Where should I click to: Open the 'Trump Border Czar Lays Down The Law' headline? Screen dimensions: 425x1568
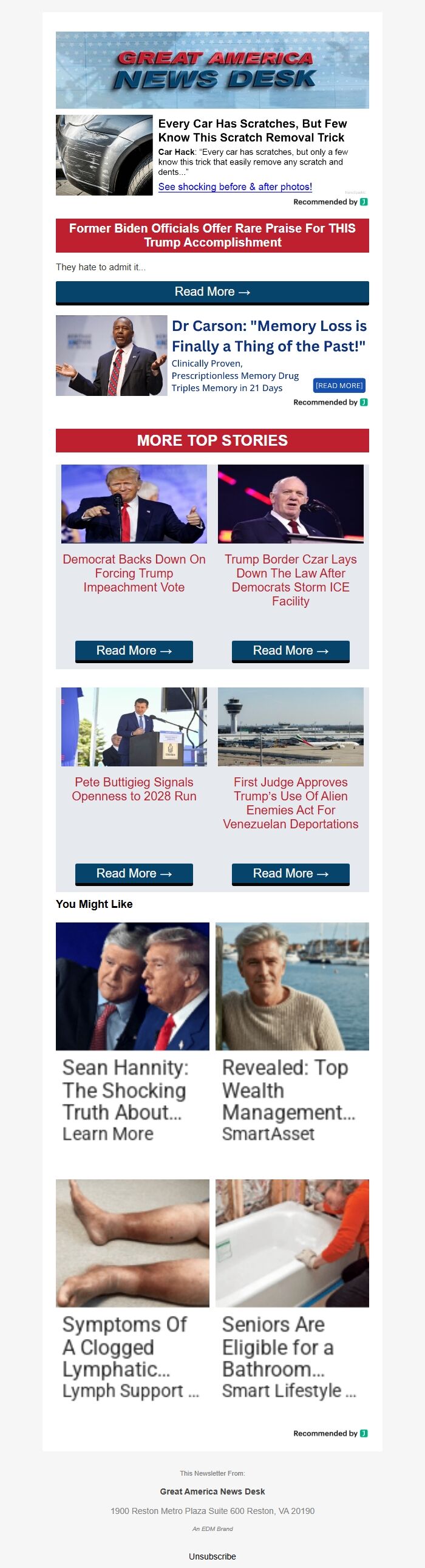(290, 579)
